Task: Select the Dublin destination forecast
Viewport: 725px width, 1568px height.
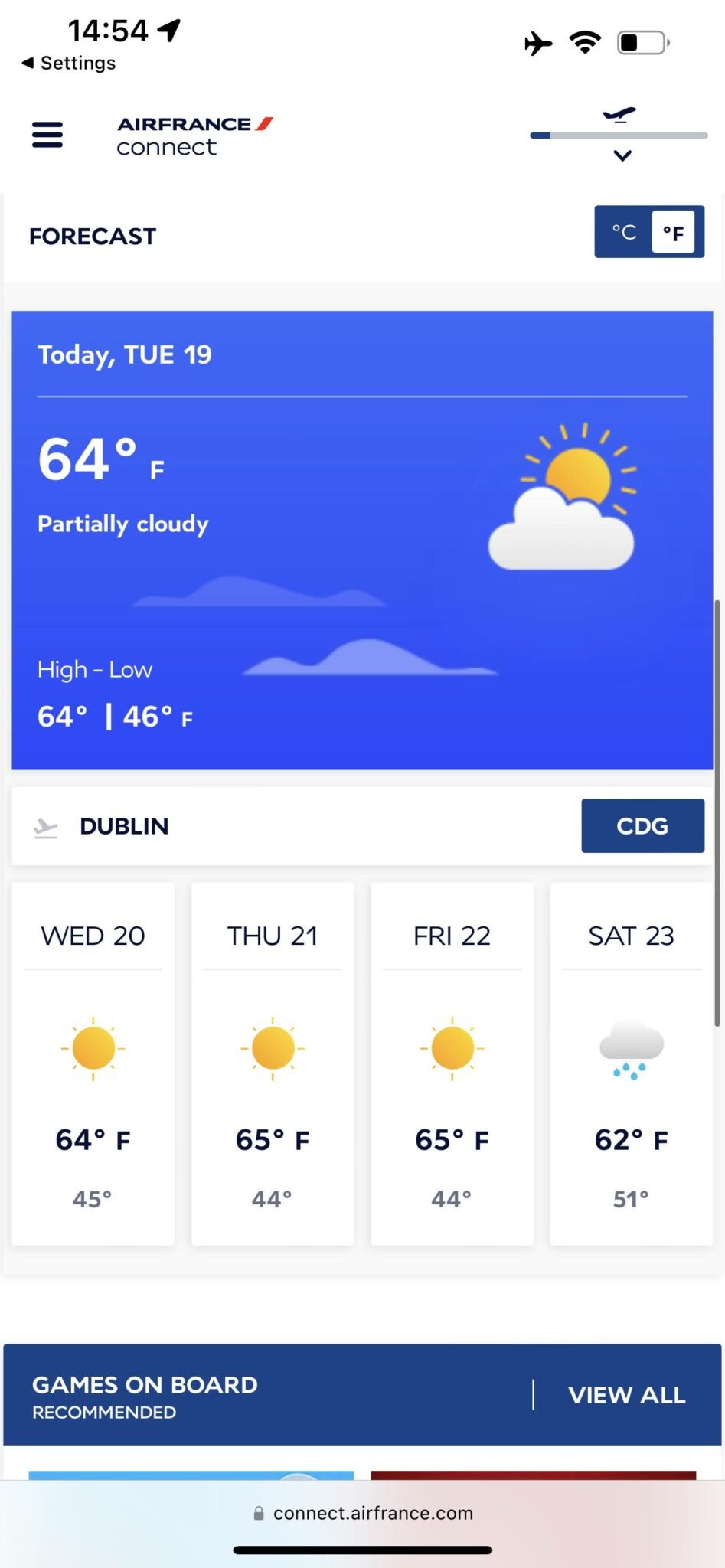Action: (x=124, y=826)
